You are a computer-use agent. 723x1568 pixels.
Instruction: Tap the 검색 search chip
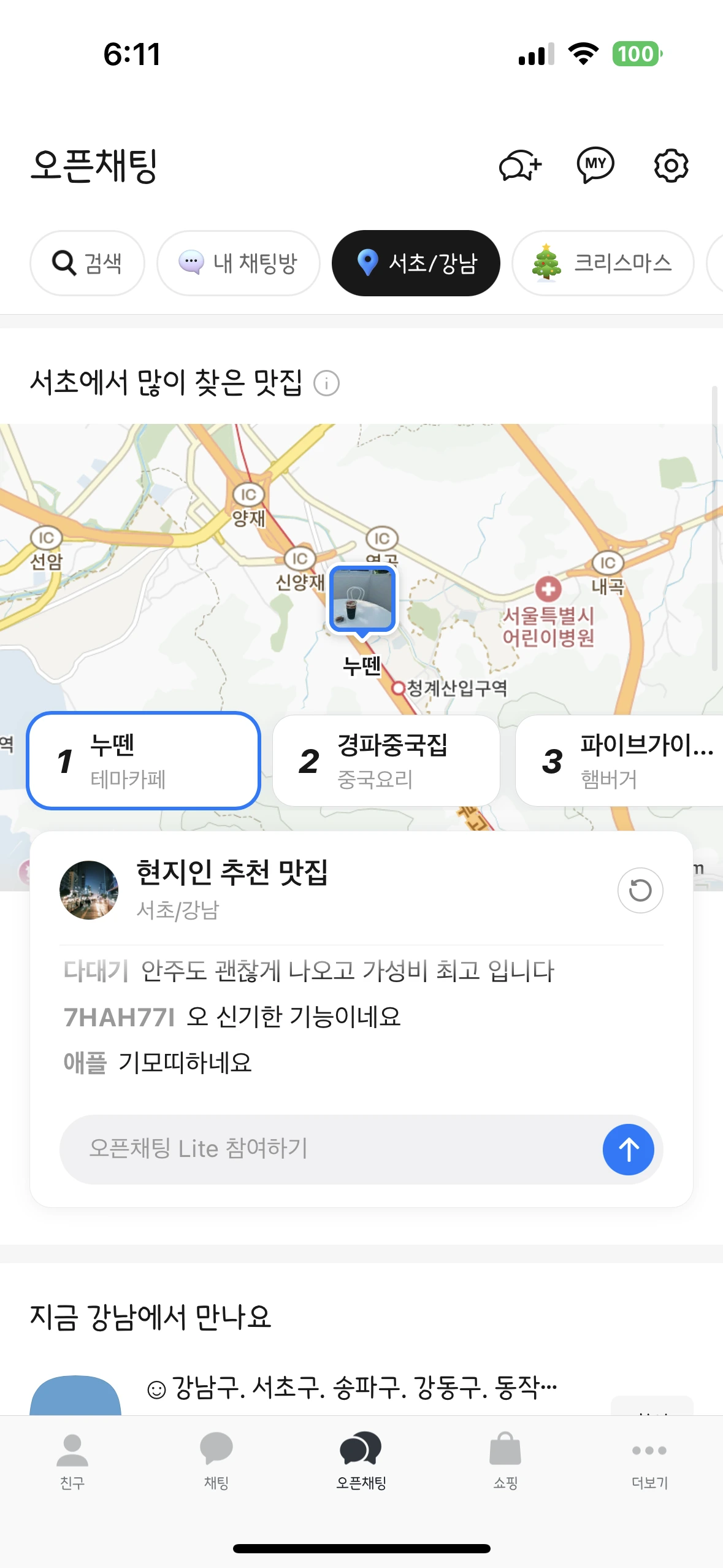coord(87,263)
